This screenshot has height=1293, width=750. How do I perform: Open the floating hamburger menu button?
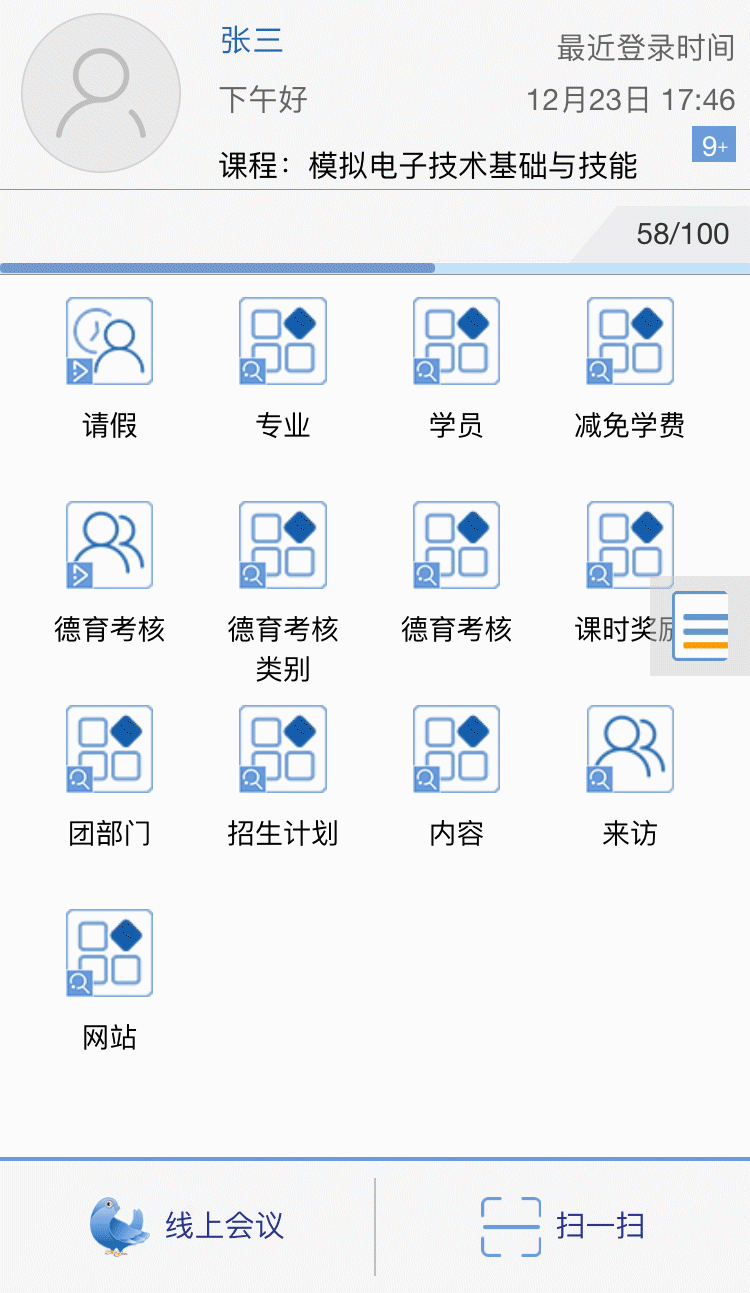pos(700,626)
